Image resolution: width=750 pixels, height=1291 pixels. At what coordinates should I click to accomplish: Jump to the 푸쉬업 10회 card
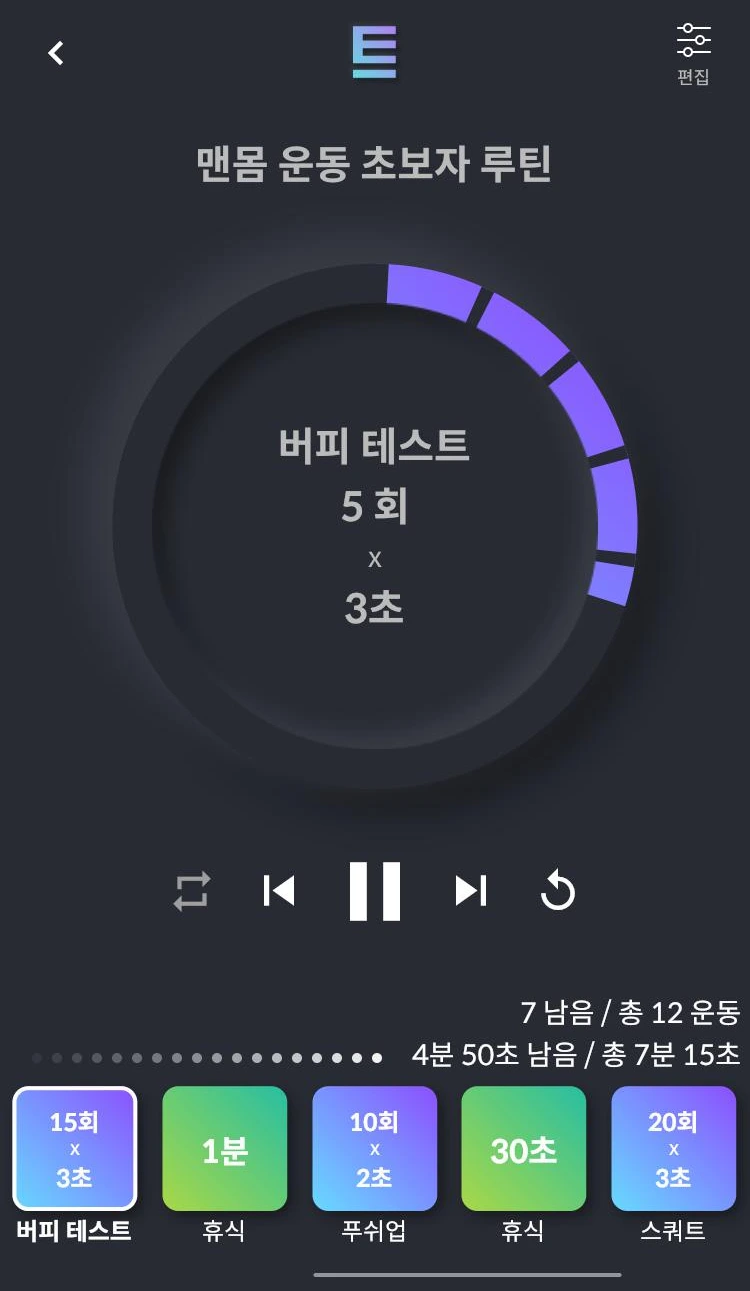(375, 1149)
